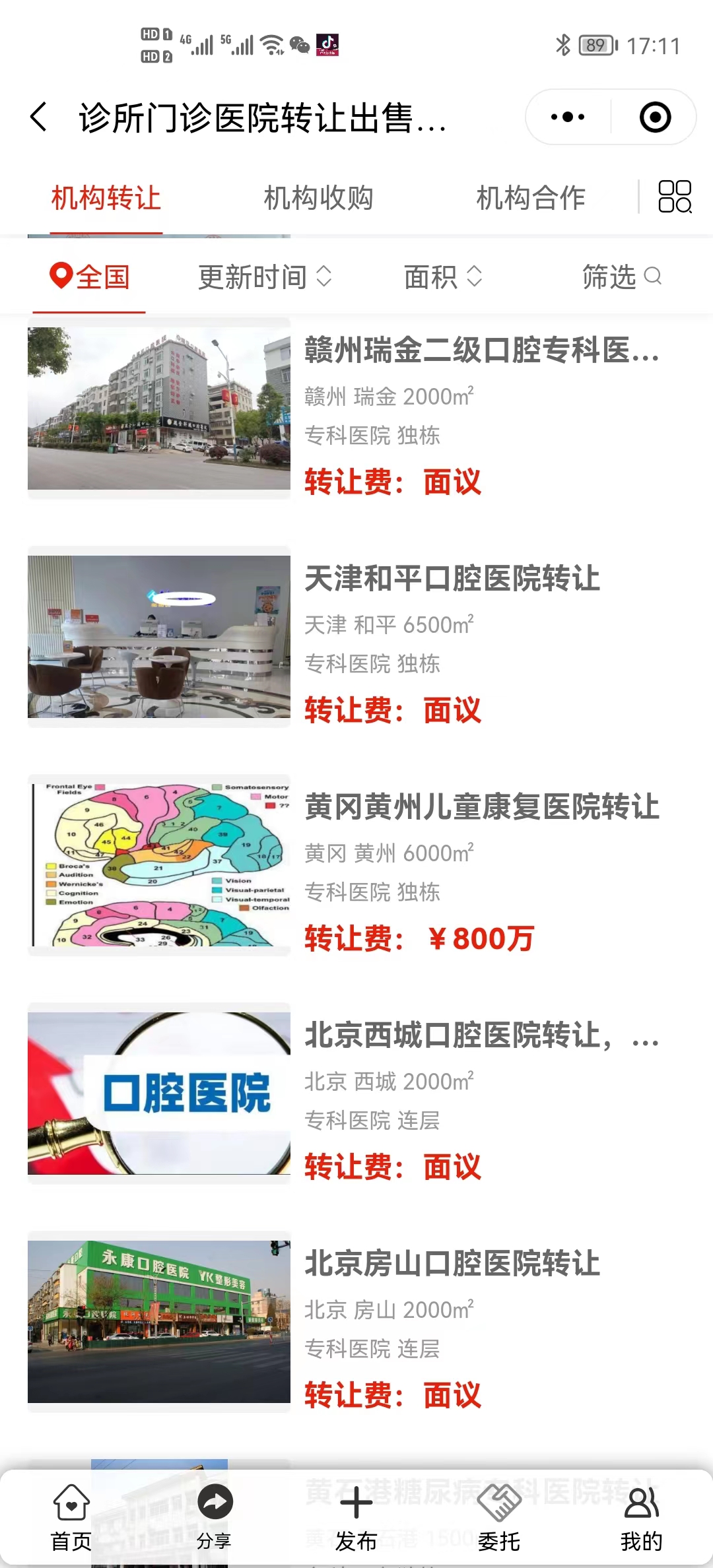Open the 赣州瑞金二级口腔专科医院 listing
713x1568 pixels.
tap(481, 350)
